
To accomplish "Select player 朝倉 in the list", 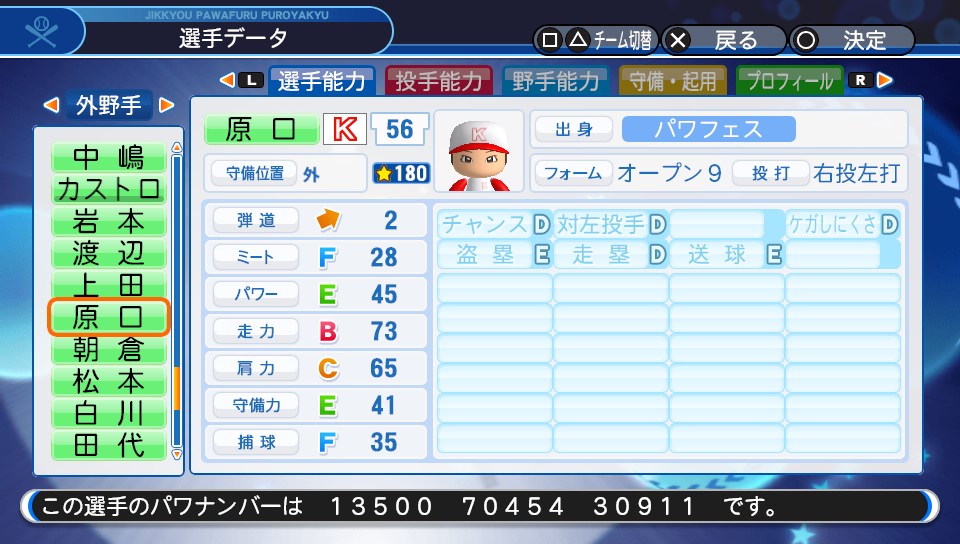I will [109, 350].
